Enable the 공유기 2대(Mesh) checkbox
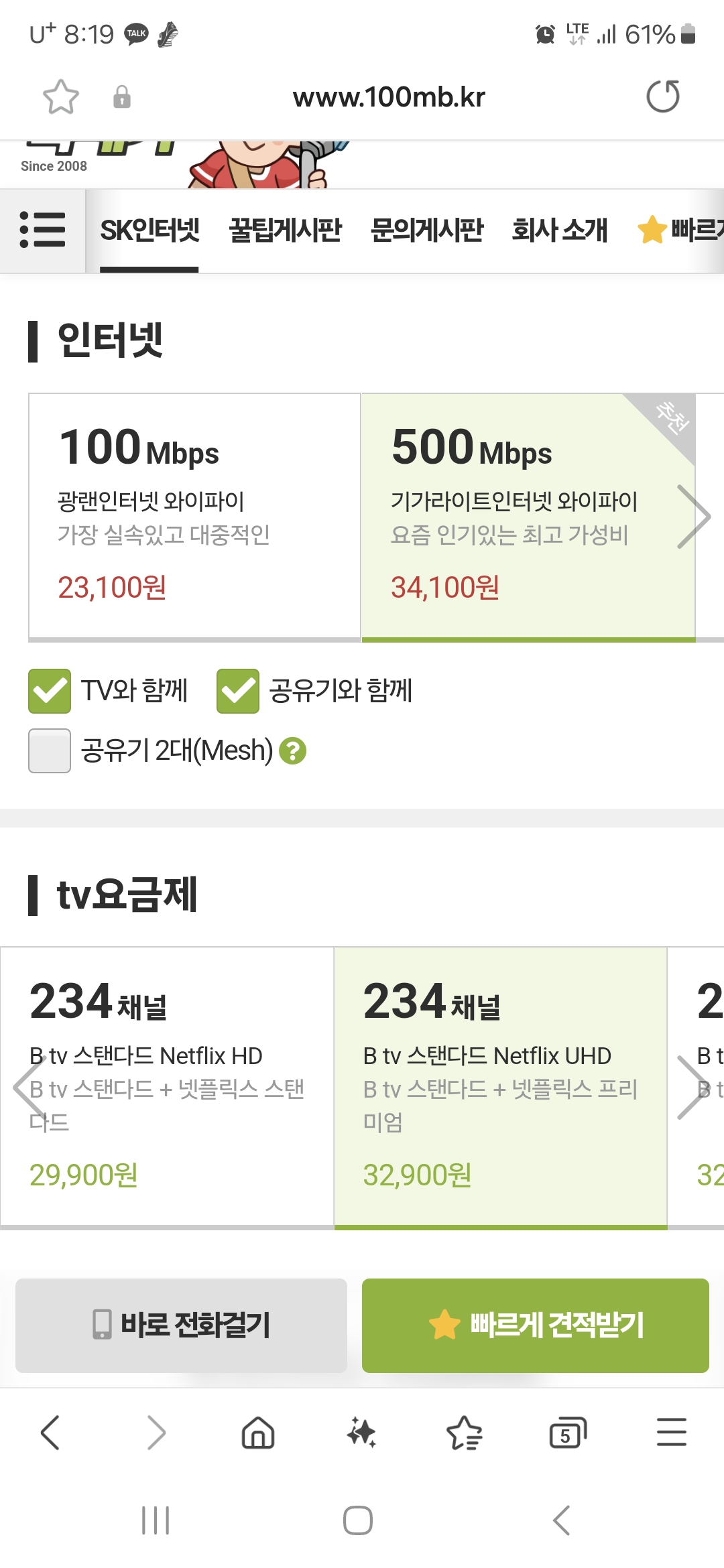The width and height of the screenshot is (724, 1568). click(50, 750)
